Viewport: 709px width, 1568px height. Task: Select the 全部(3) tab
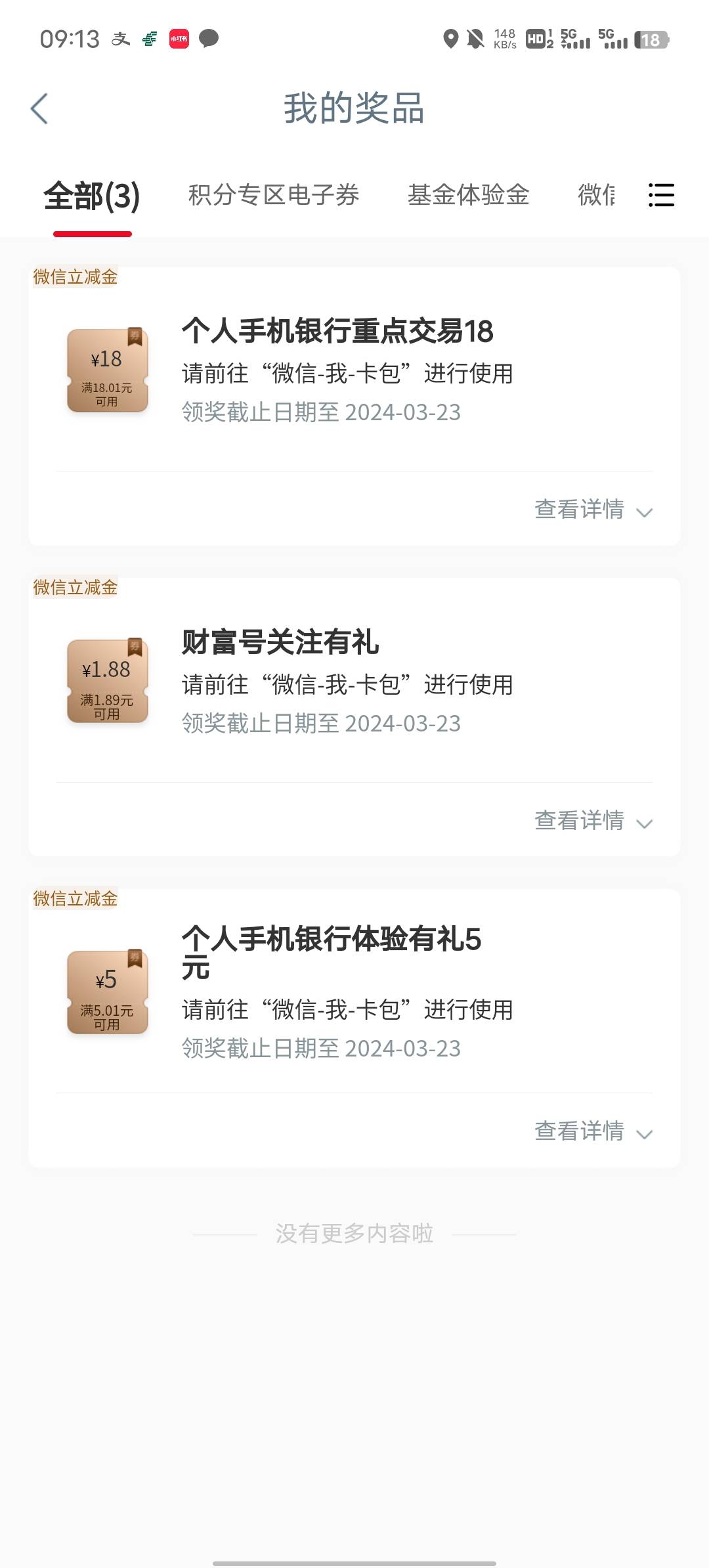pos(92,196)
